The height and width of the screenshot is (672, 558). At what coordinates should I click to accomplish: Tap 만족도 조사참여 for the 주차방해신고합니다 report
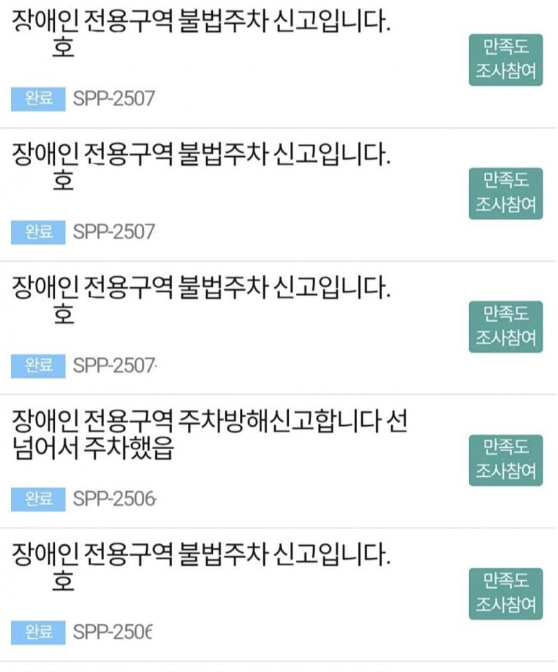pyautogui.click(x=506, y=460)
